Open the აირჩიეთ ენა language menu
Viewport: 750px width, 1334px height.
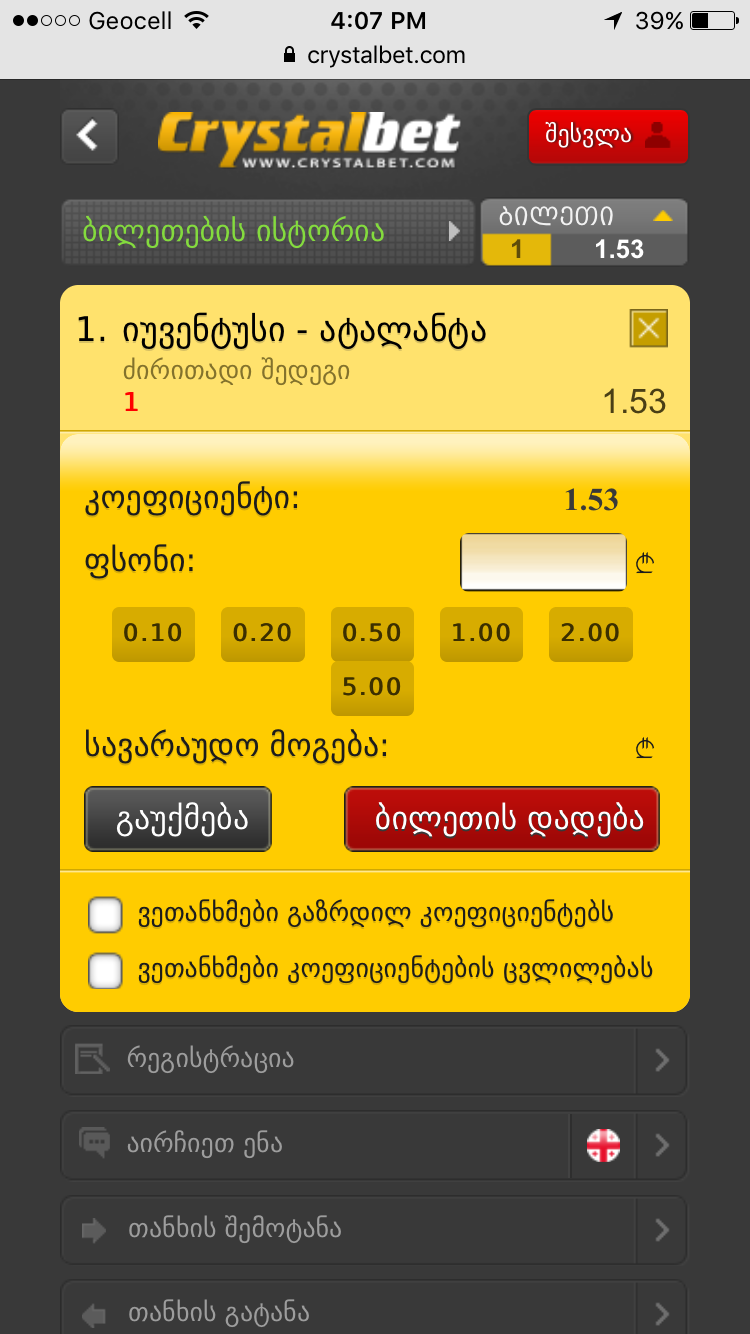click(x=350, y=1145)
